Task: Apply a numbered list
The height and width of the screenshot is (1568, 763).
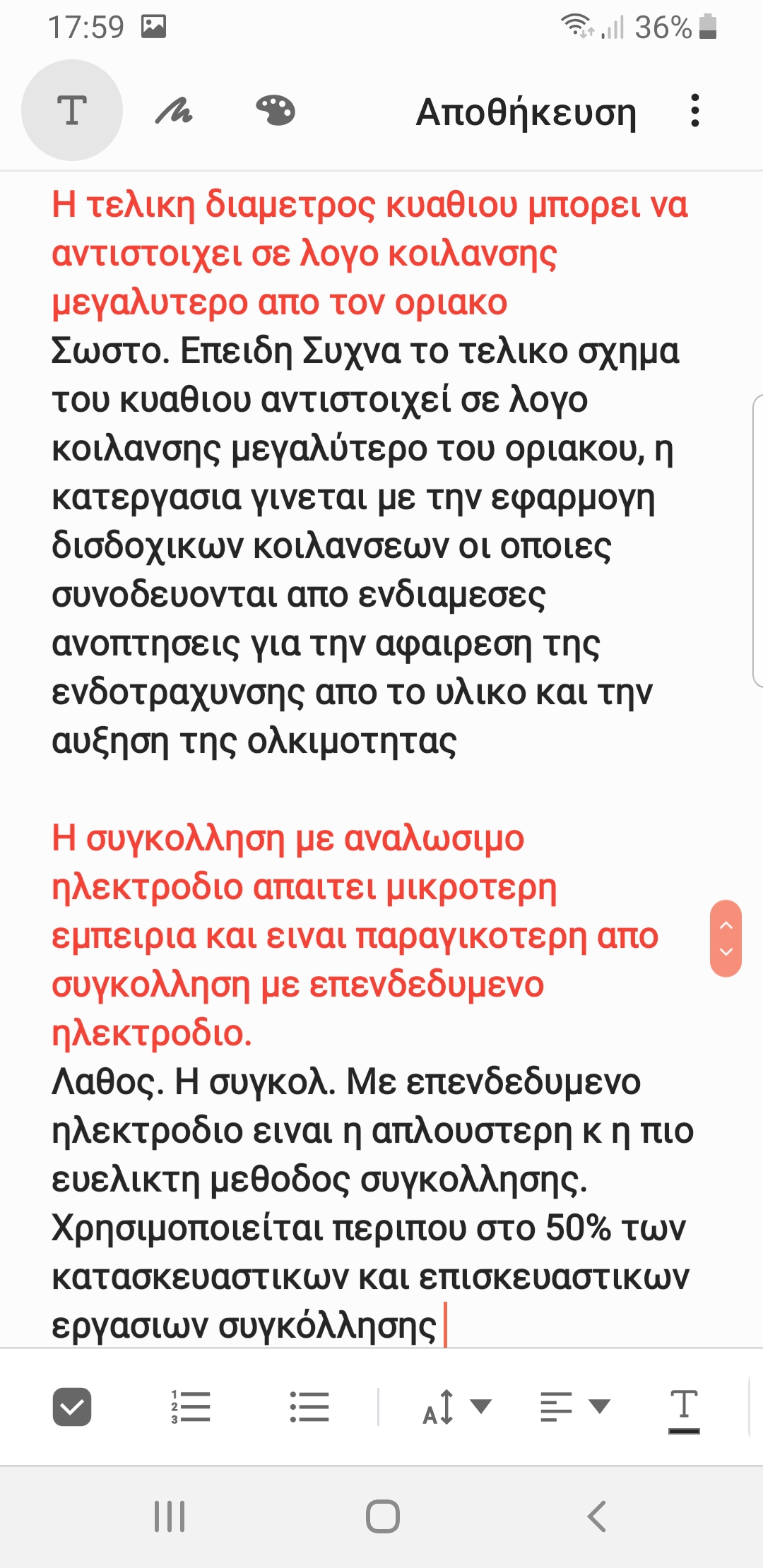Action: click(x=191, y=1407)
